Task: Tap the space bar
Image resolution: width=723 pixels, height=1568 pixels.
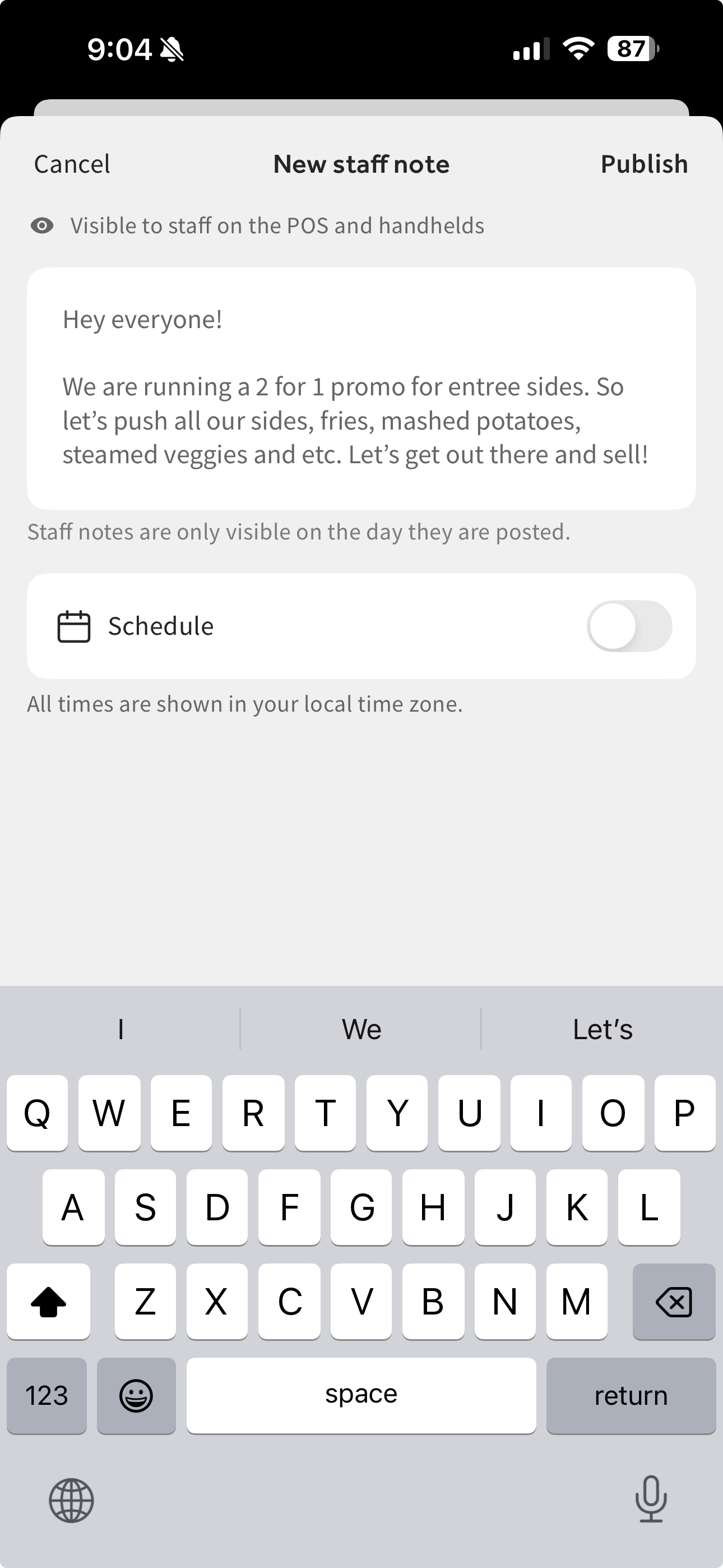Action: (361, 1395)
